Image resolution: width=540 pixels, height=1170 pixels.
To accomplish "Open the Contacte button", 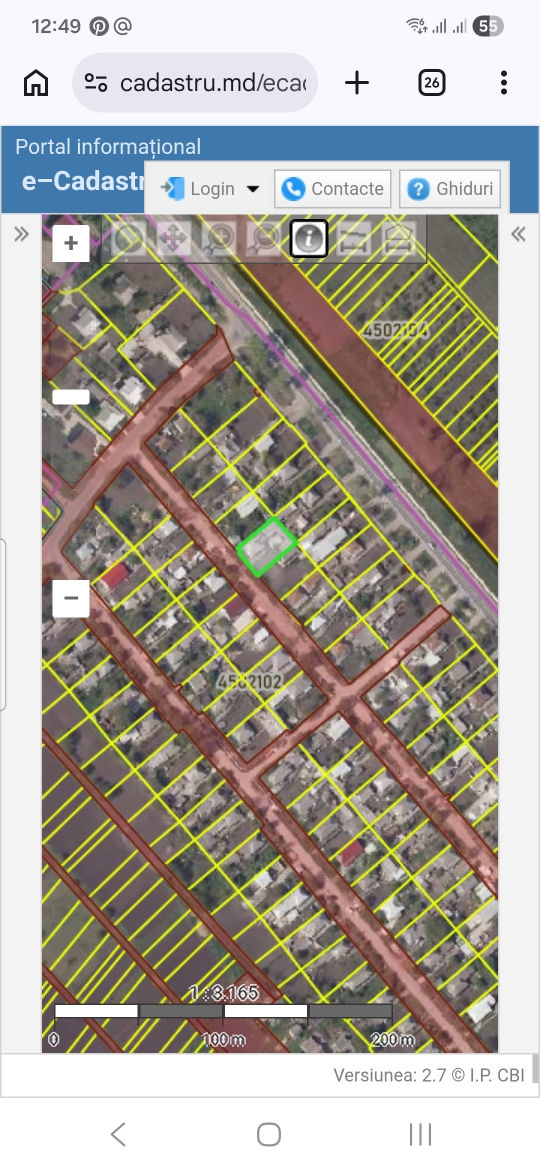I will pyautogui.click(x=333, y=189).
